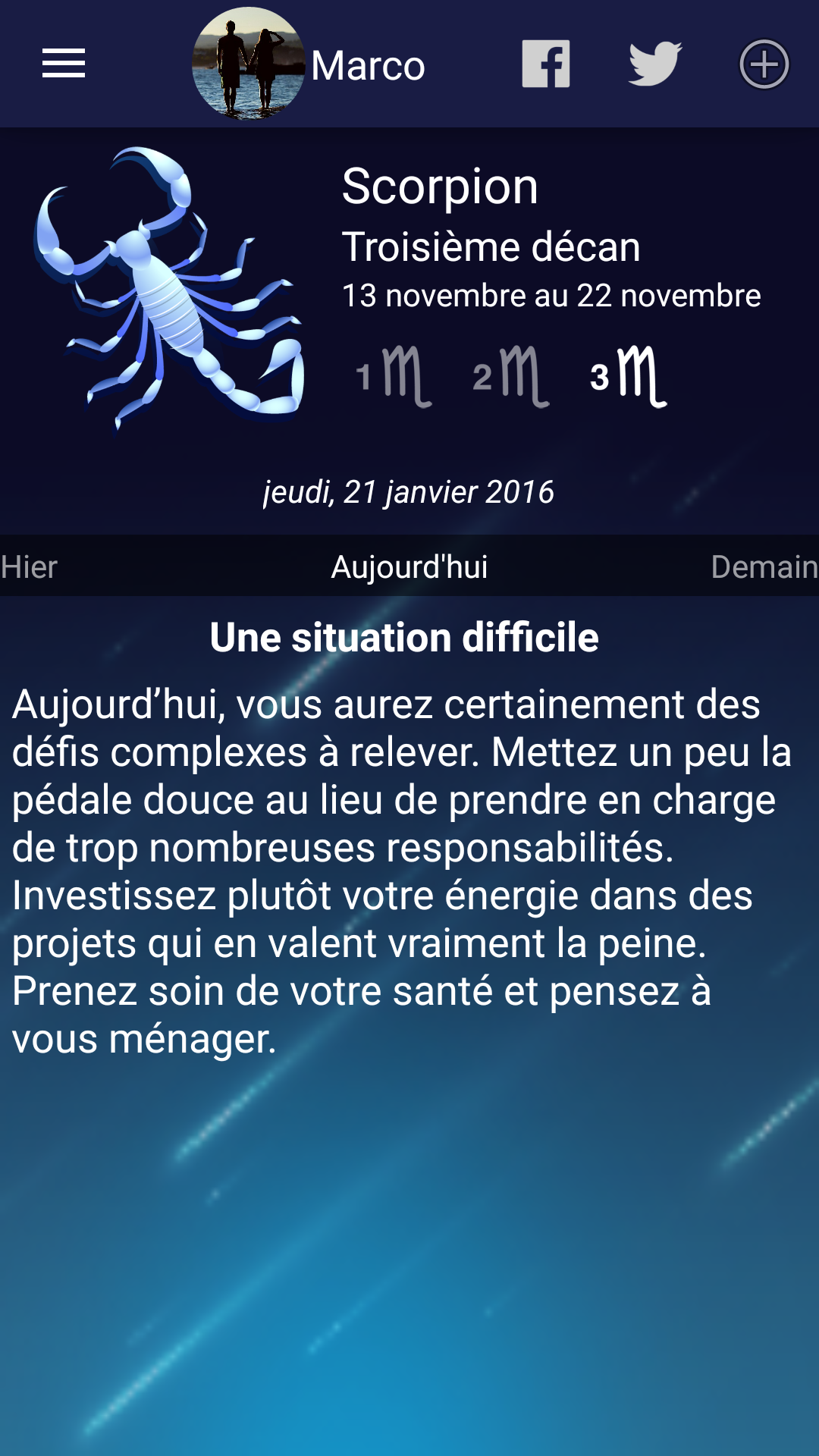Share horoscope on Twitter
The image size is (819, 1456).
click(x=655, y=64)
